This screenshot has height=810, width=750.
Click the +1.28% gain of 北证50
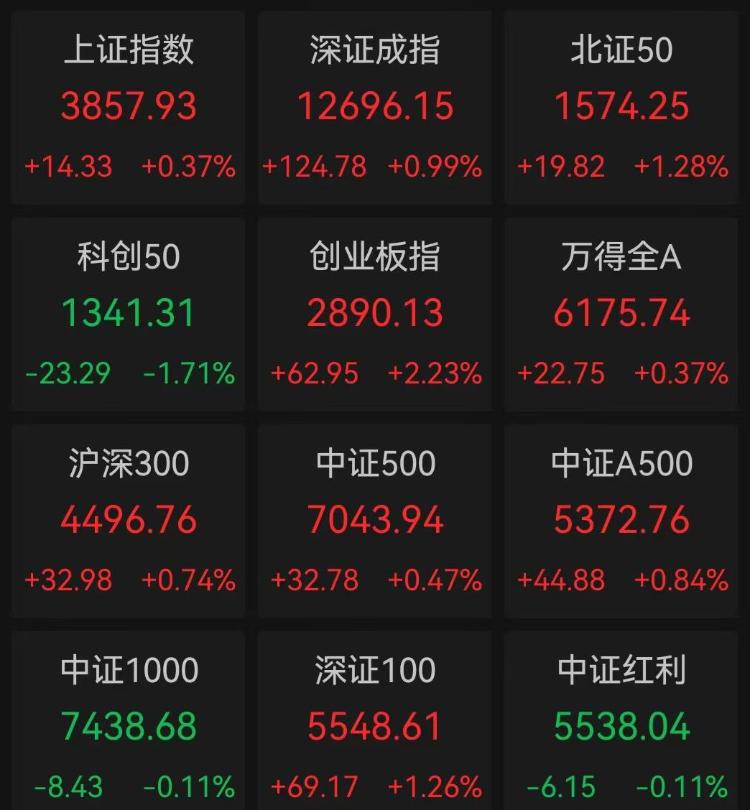tap(682, 165)
